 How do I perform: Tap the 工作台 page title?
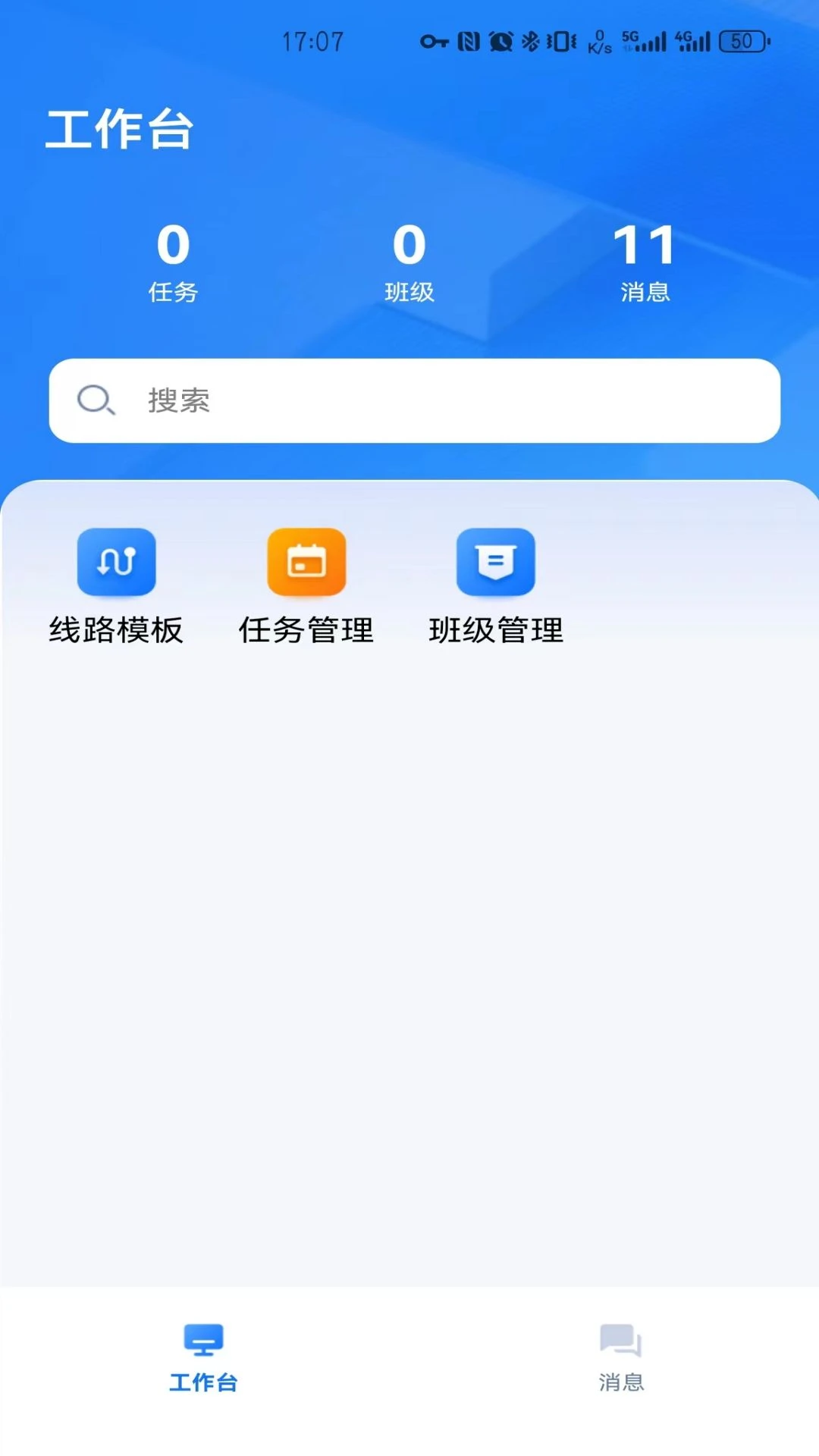119,129
